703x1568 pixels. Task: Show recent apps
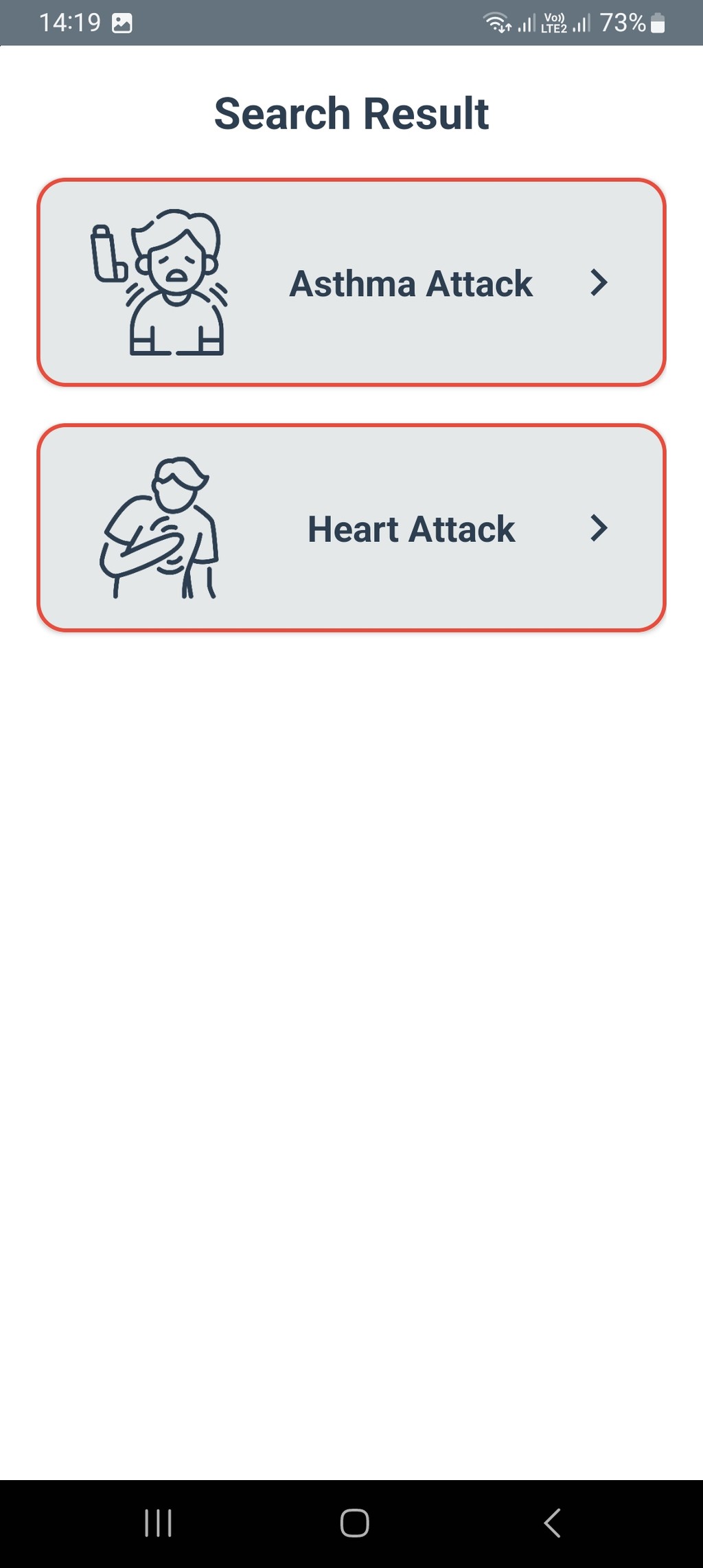158,1523
